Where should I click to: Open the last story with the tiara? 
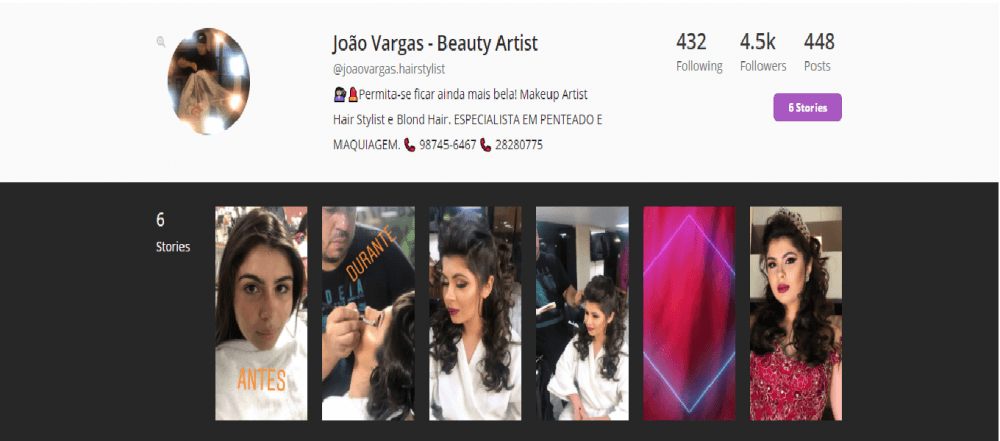click(x=796, y=313)
